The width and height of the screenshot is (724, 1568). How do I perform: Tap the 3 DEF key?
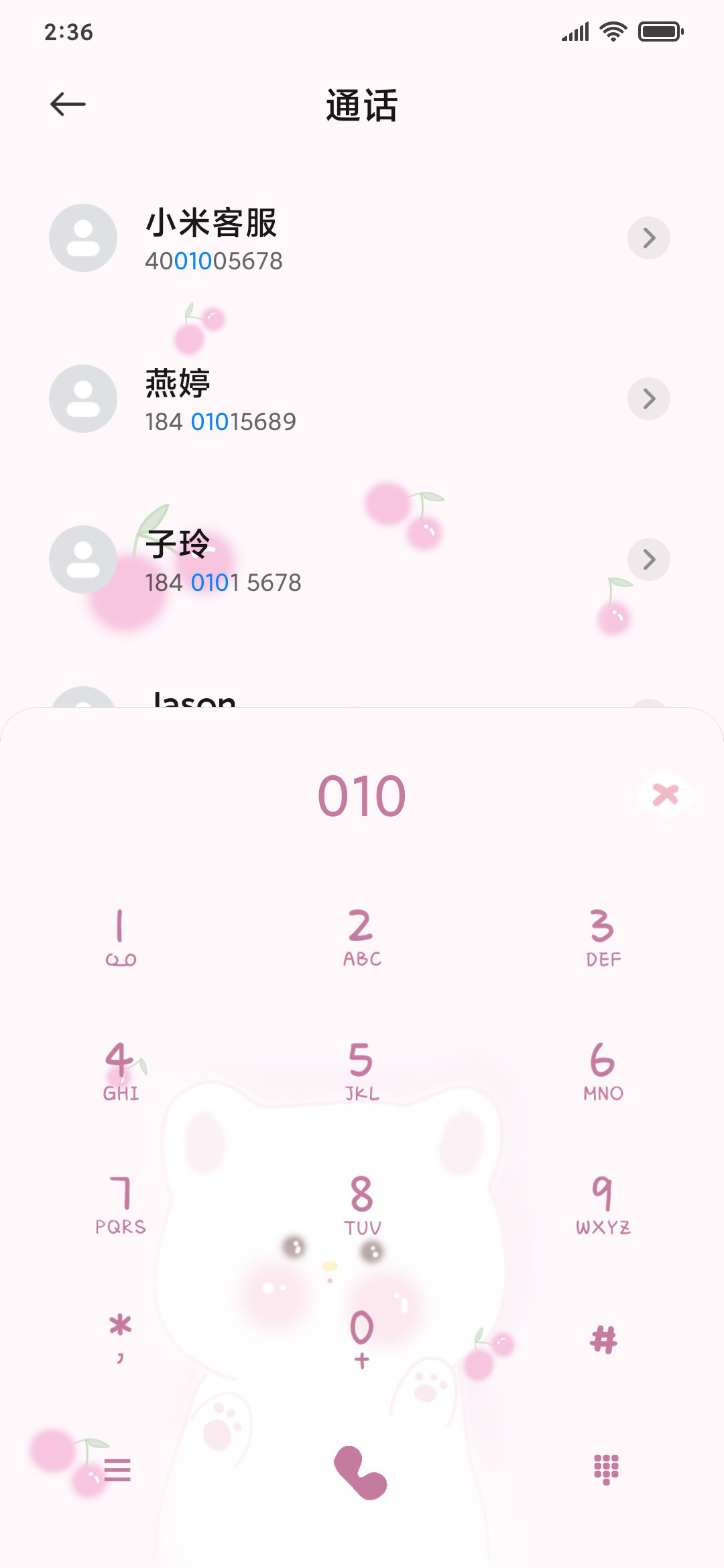point(603,938)
